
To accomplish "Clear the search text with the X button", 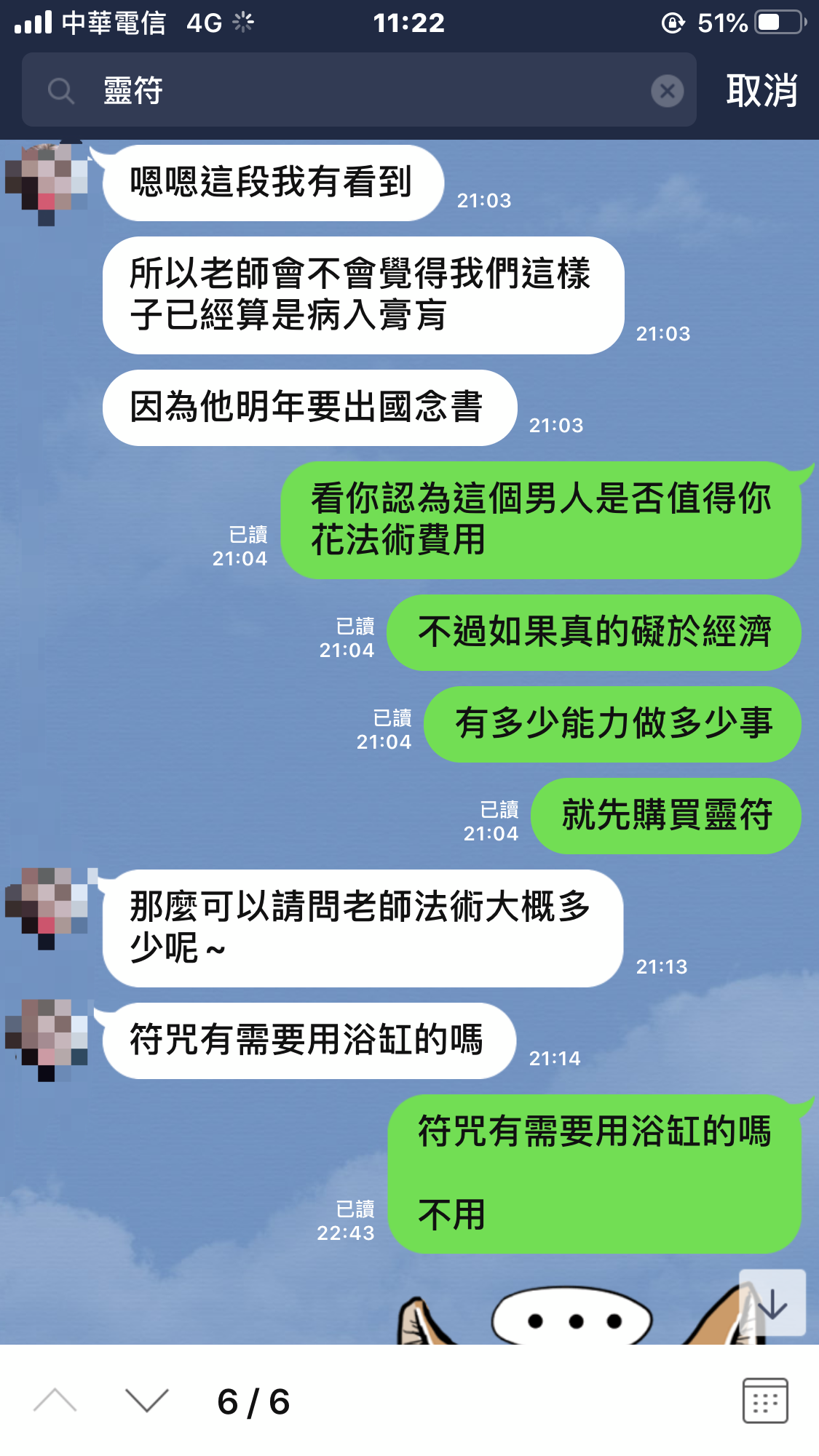I will point(667,91).
